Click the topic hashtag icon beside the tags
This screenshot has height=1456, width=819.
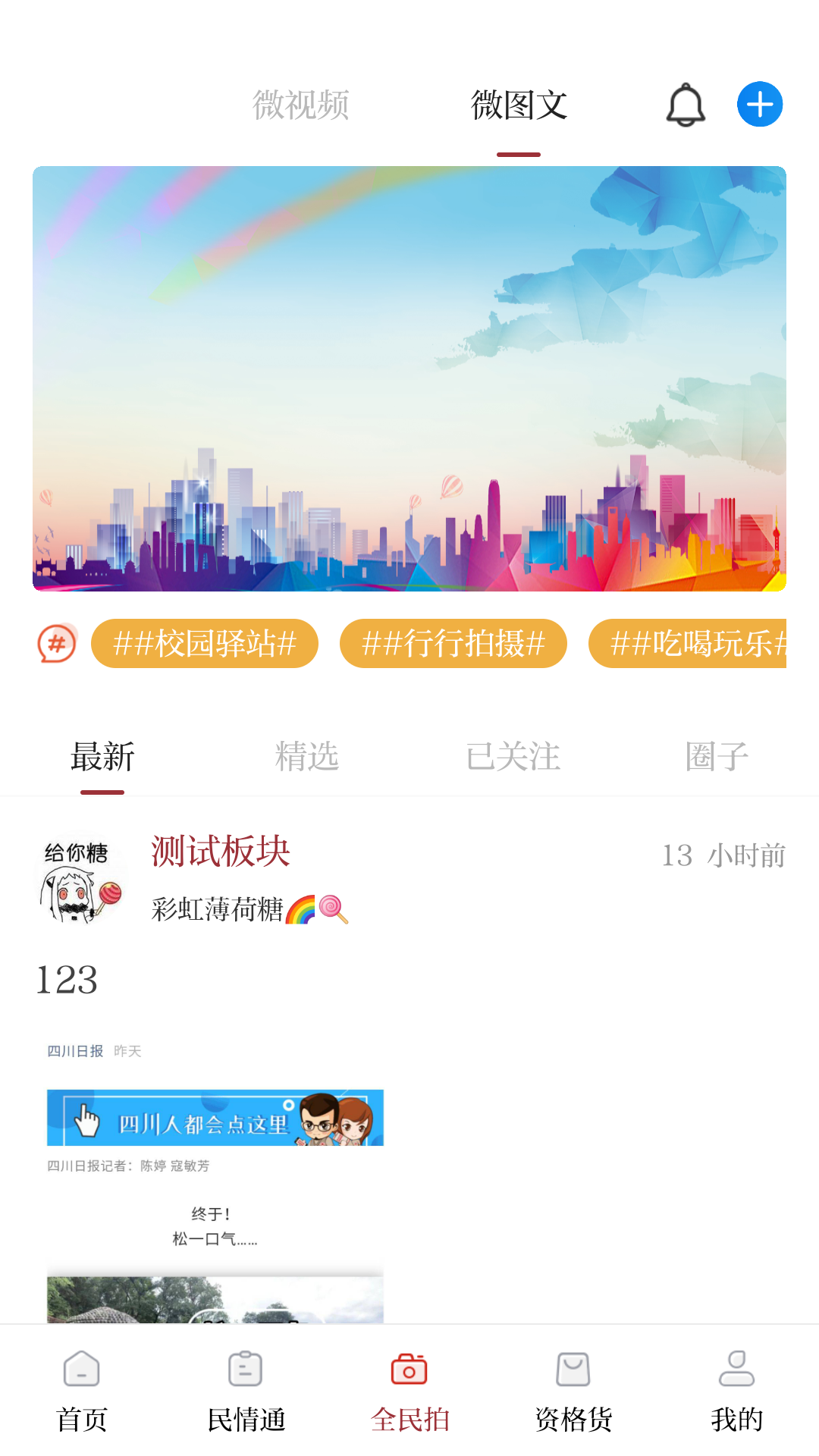click(55, 643)
